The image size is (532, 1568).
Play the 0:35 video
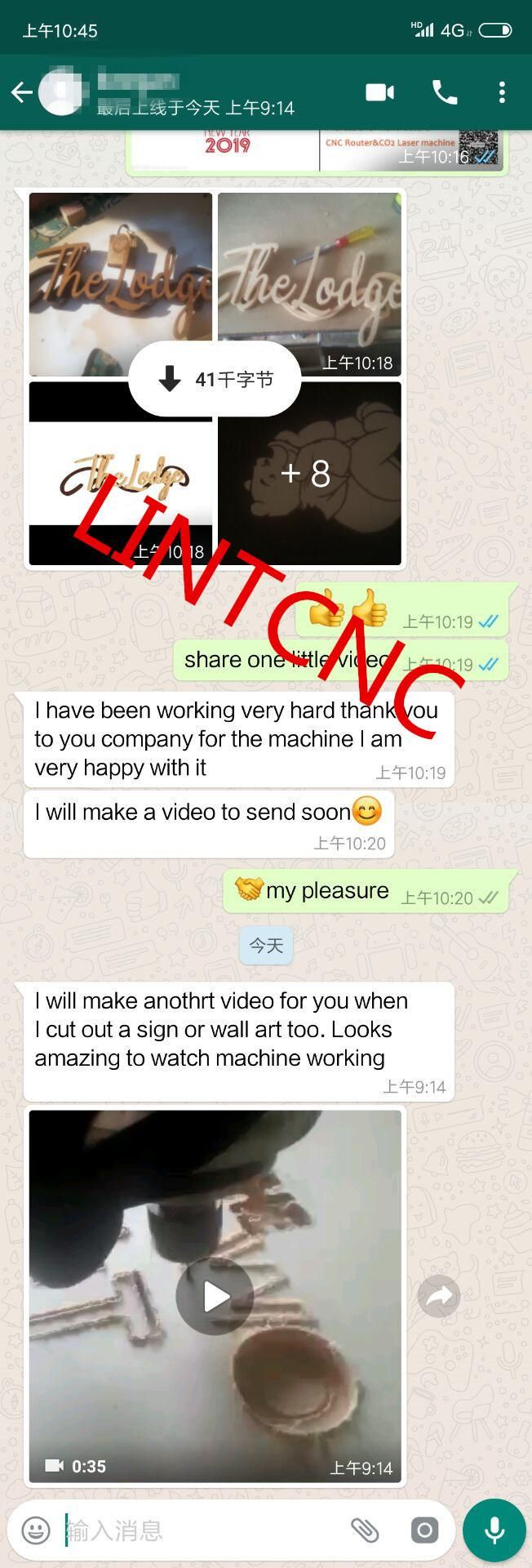coord(215,1296)
